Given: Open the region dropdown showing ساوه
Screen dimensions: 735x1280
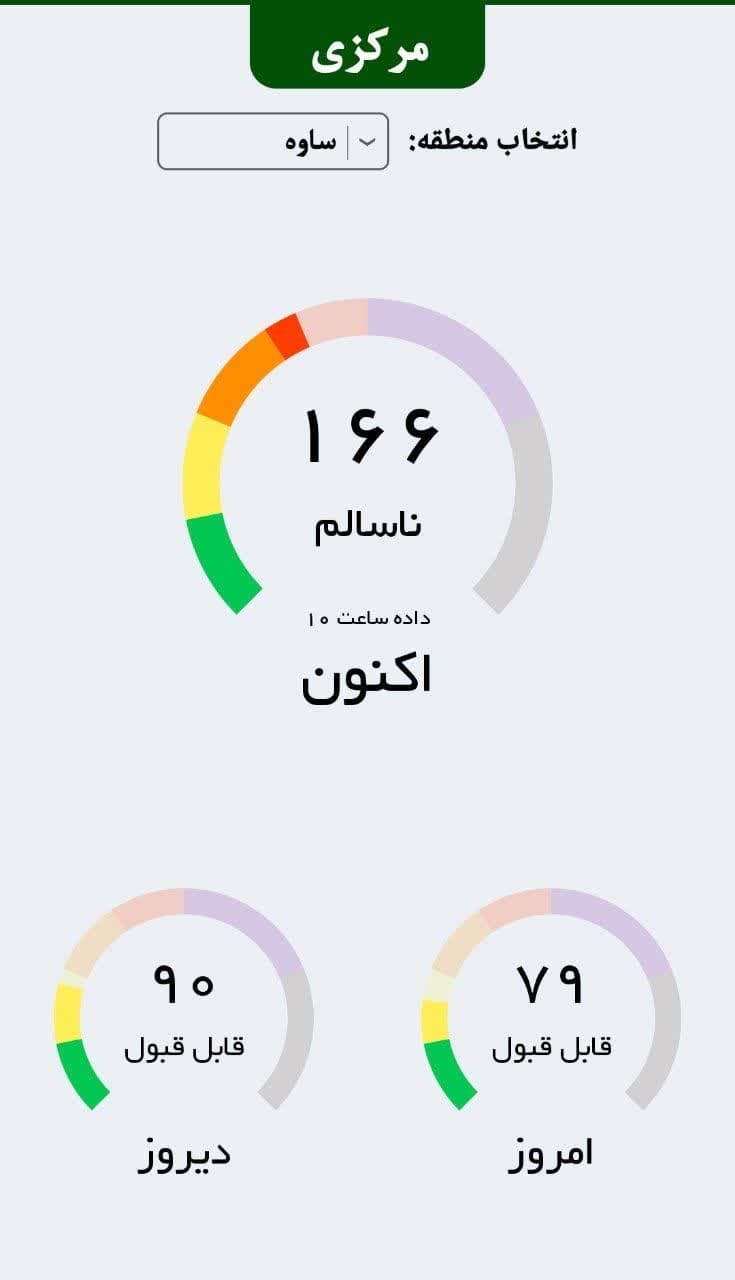Looking at the screenshot, I should point(273,141).
